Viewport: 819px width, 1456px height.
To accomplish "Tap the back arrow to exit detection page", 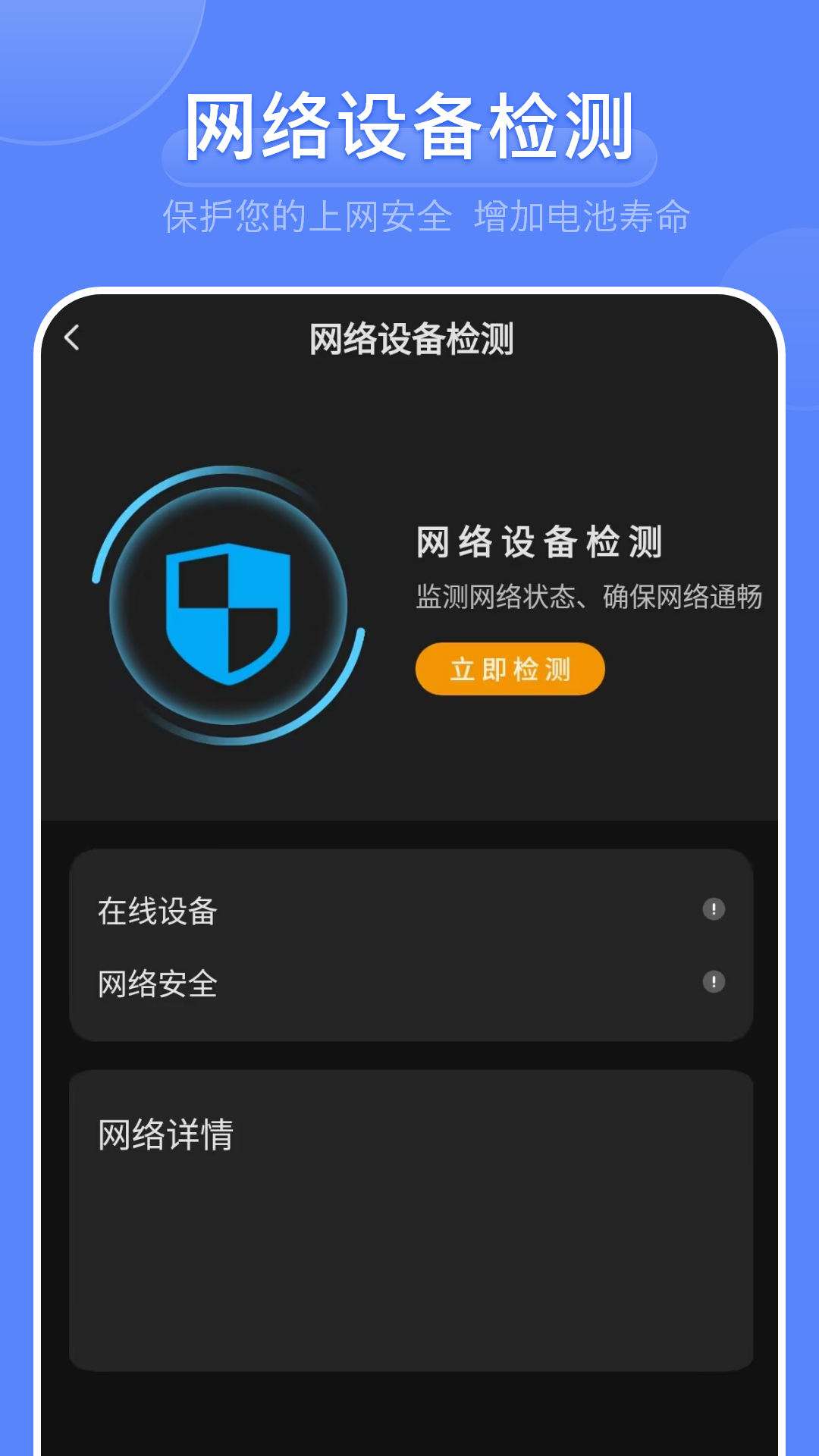I will point(72,339).
